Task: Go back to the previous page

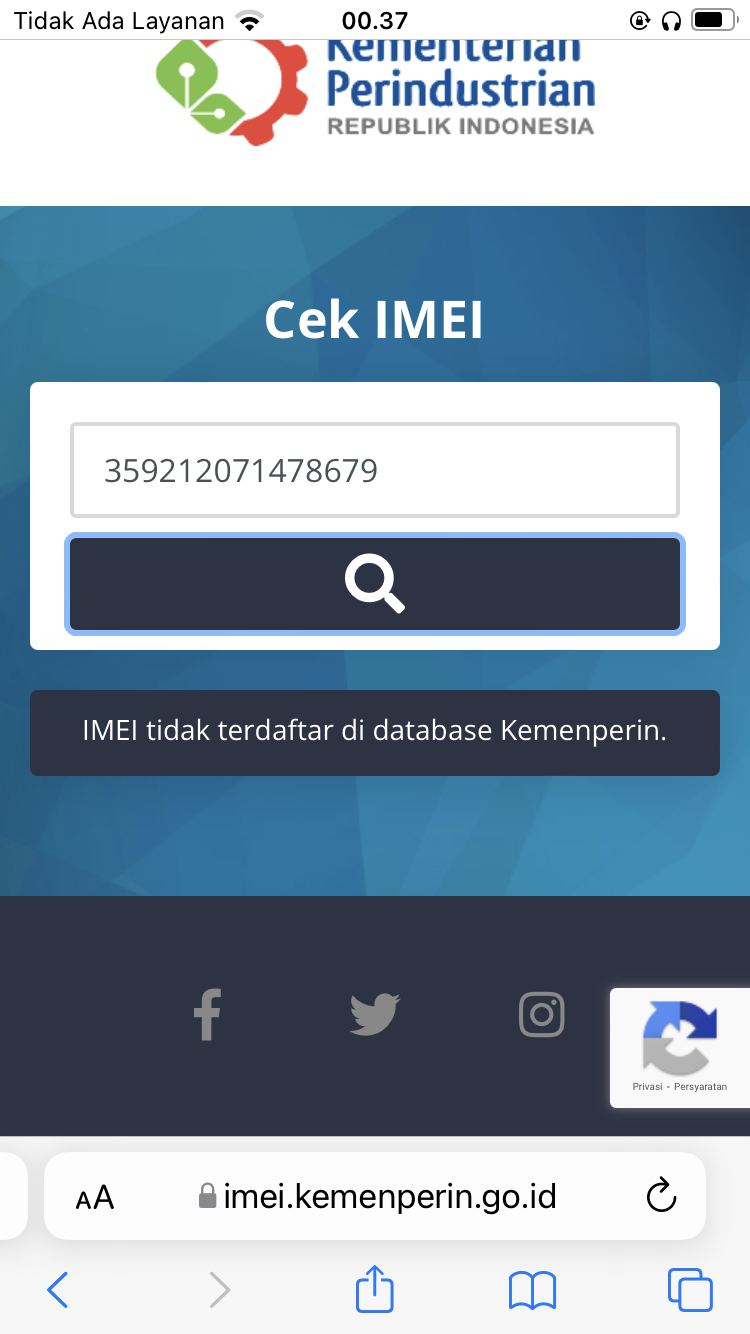Action: click(x=58, y=1290)
